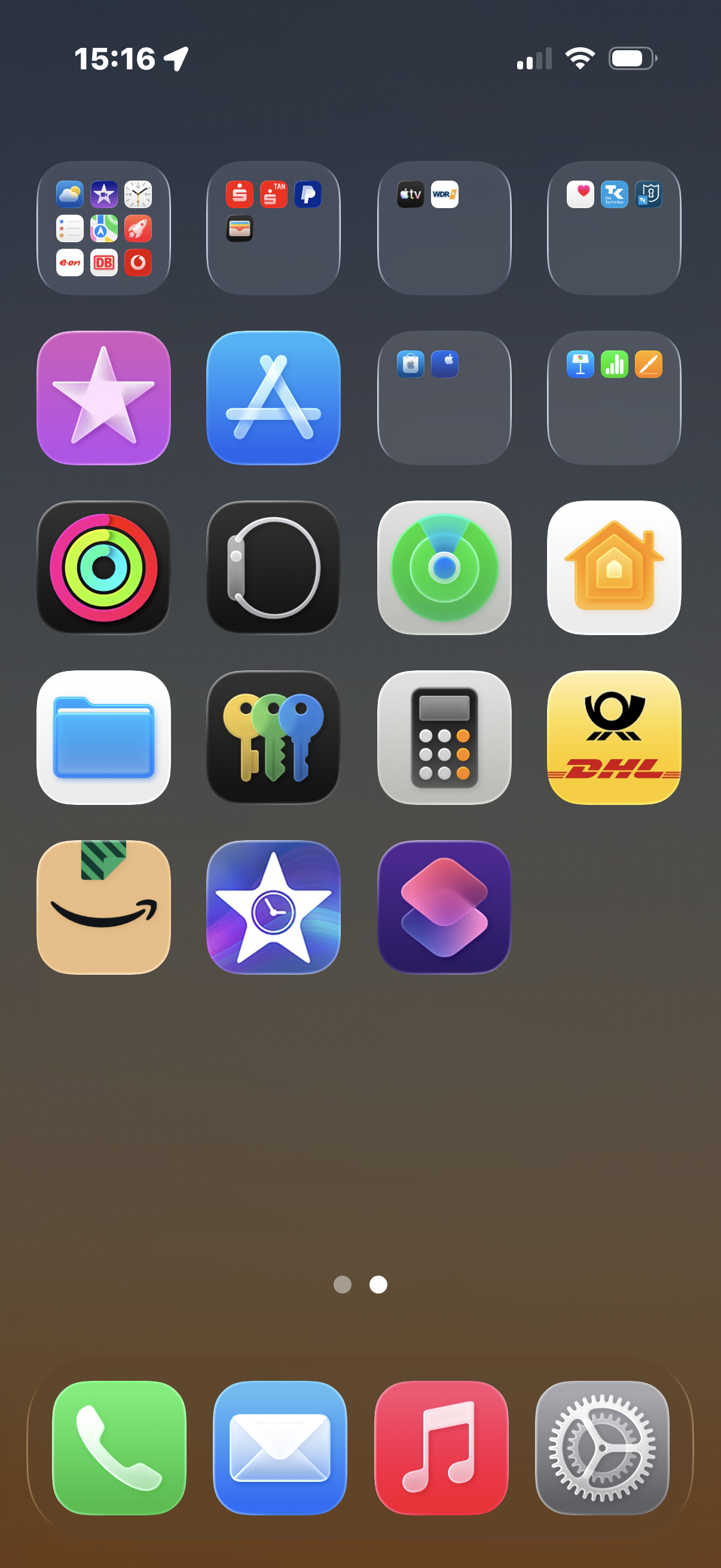Open the Passwords app with keys
This screenshot has height=1568, width=721.
[273, 737]
